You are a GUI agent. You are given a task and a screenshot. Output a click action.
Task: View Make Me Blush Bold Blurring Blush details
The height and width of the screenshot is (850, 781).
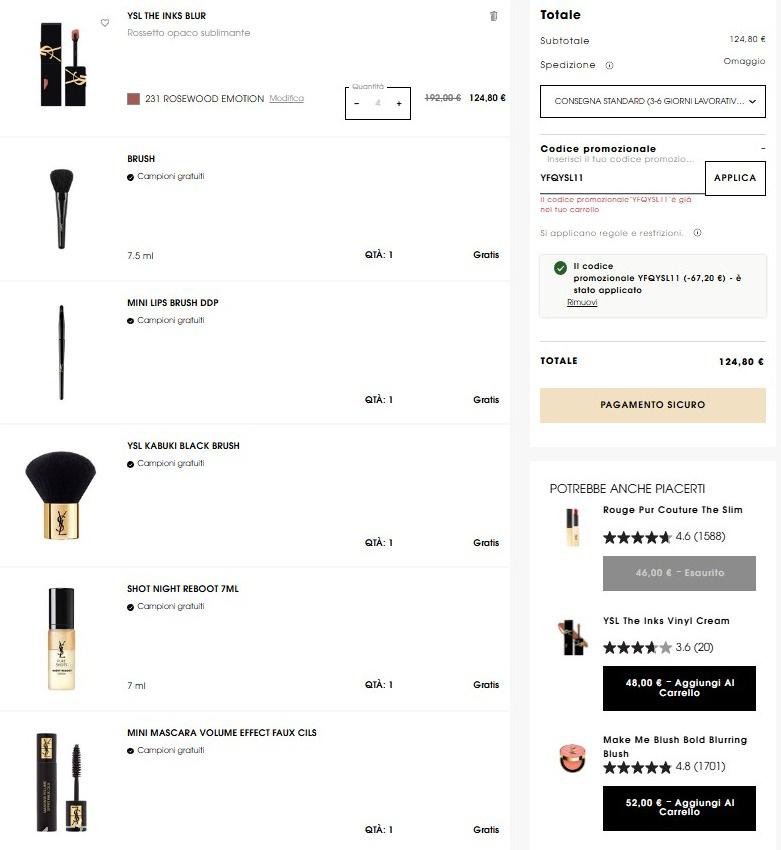click(674, 746)
